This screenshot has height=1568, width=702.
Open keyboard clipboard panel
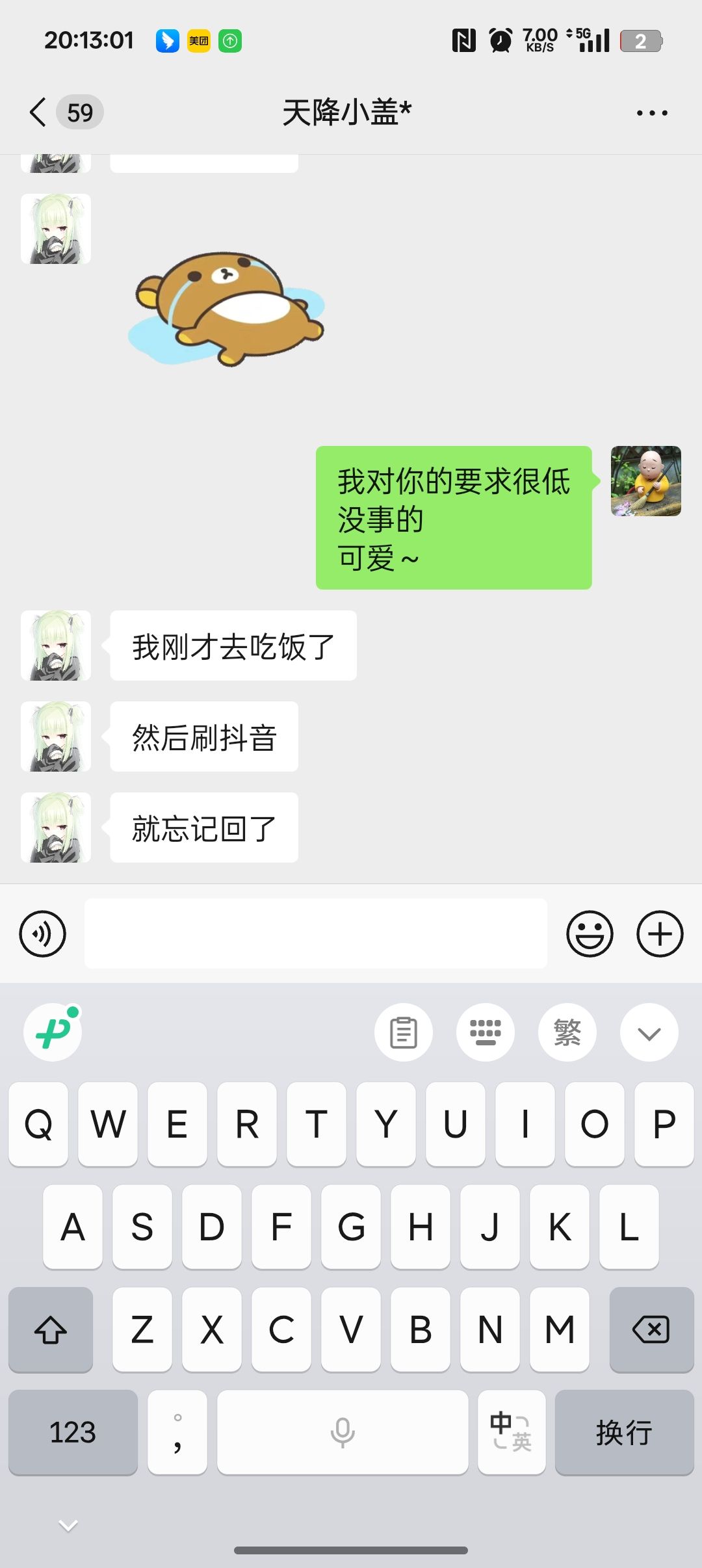[x=404, y=1032]
